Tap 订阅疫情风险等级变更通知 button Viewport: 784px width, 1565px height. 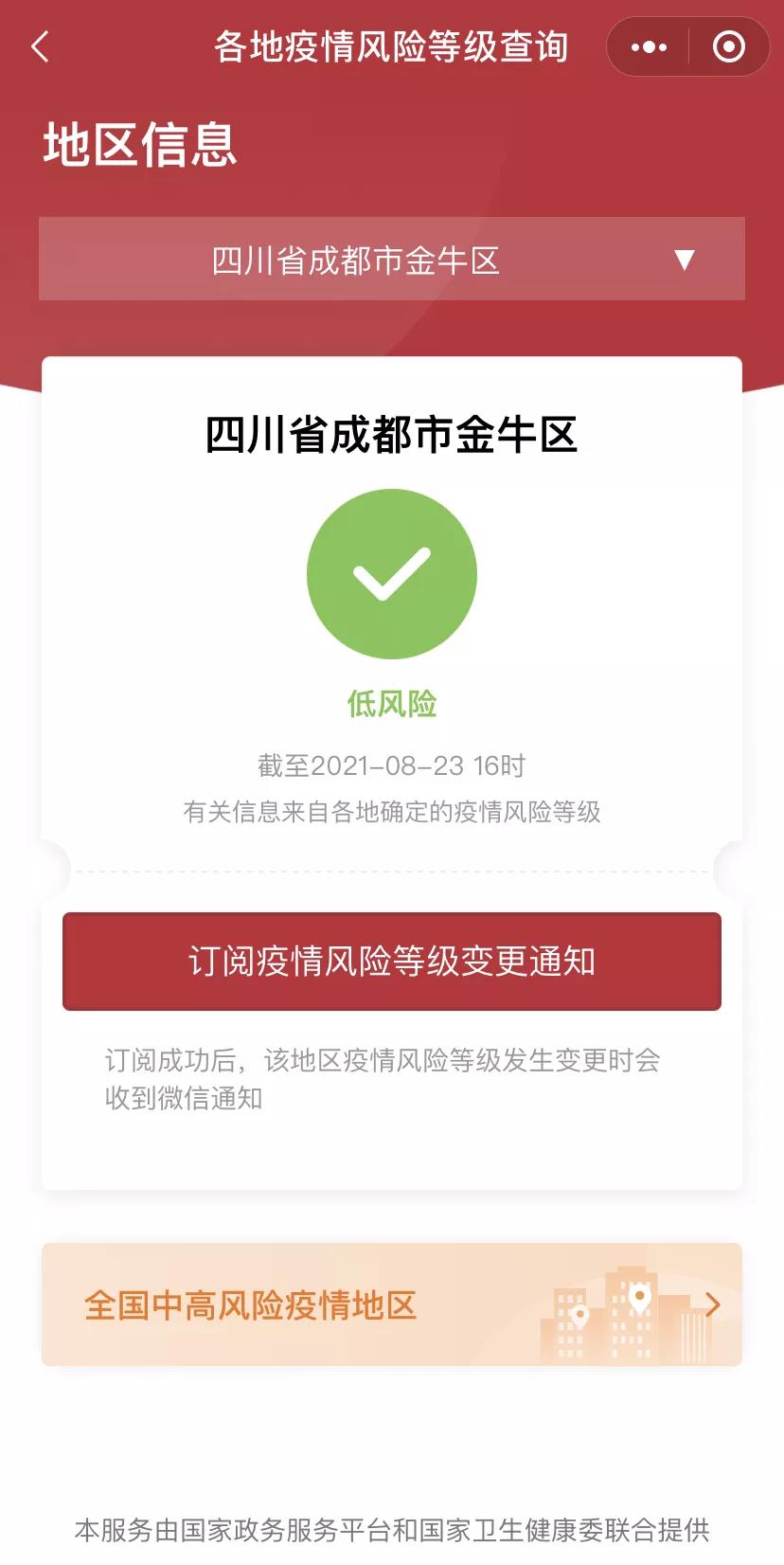click(x=391, y=962)
